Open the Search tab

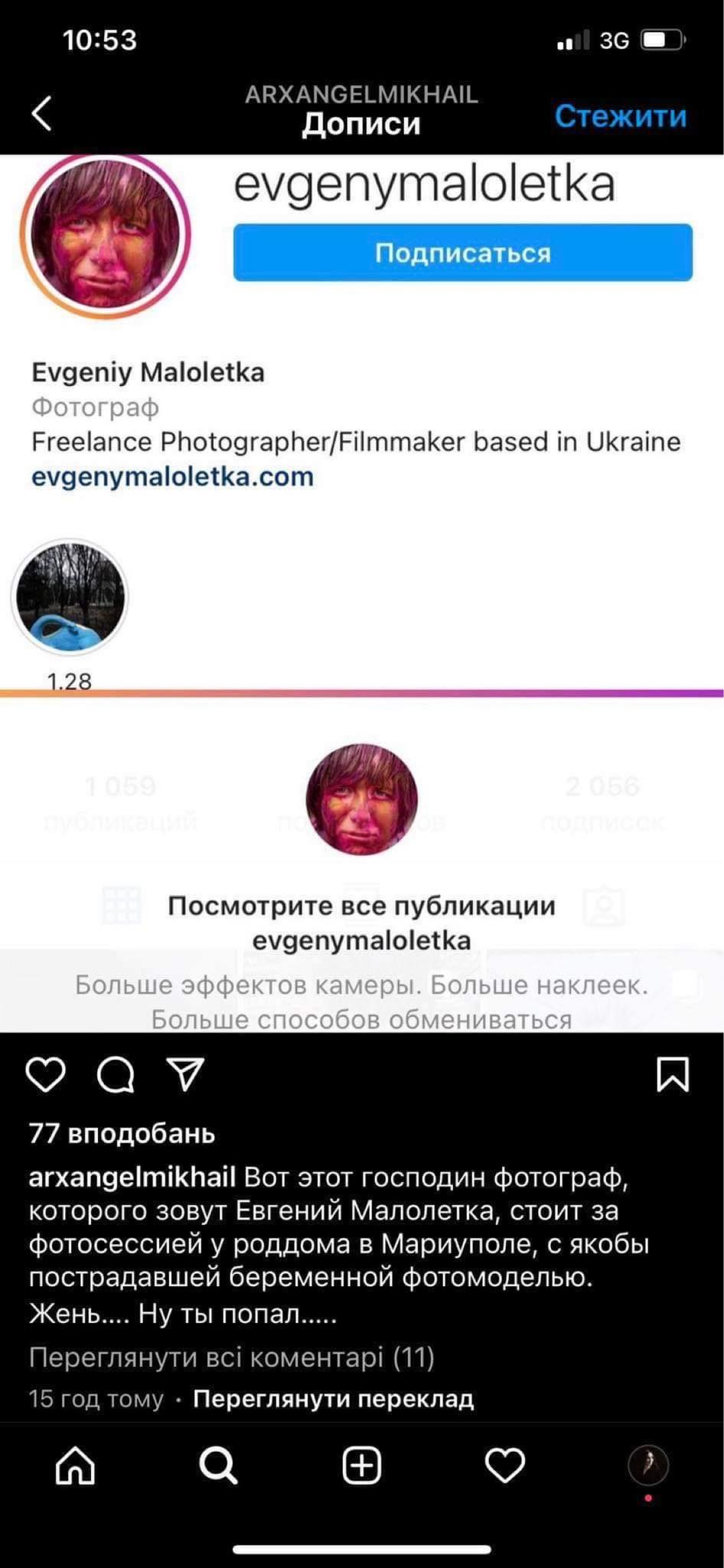[x=218, y=1465]
